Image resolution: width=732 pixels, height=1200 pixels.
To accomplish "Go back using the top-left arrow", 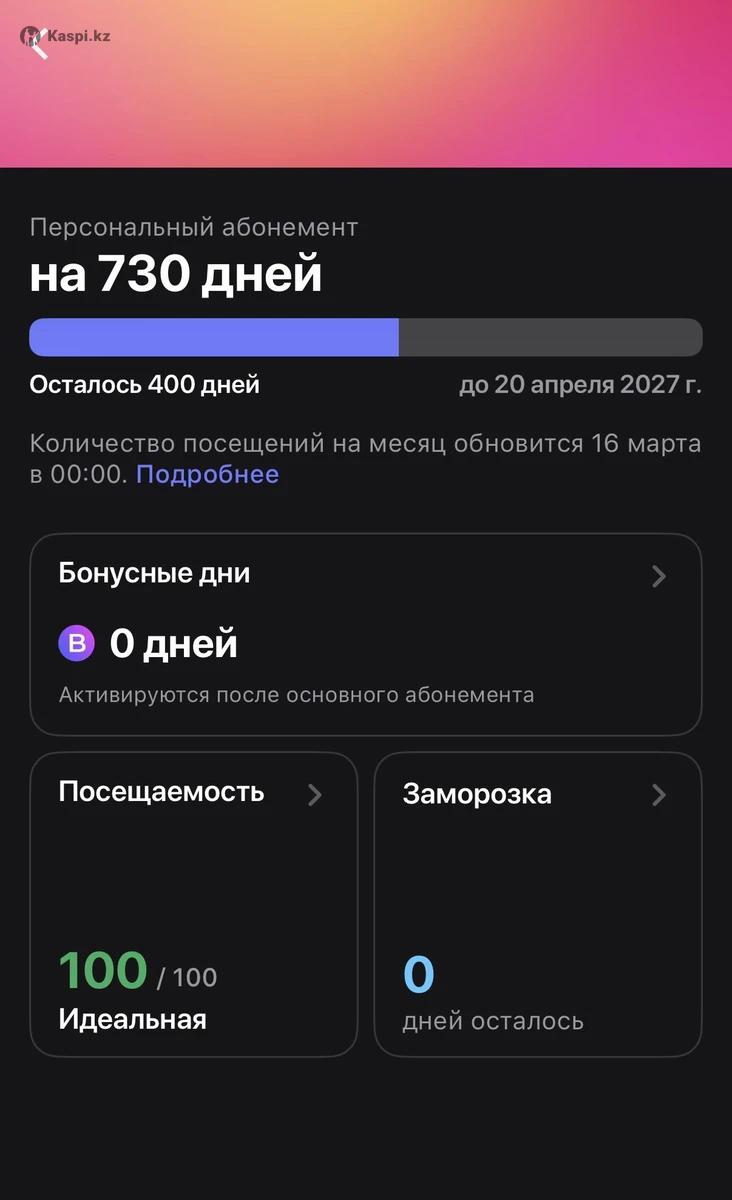I will (x=38, y=44).
